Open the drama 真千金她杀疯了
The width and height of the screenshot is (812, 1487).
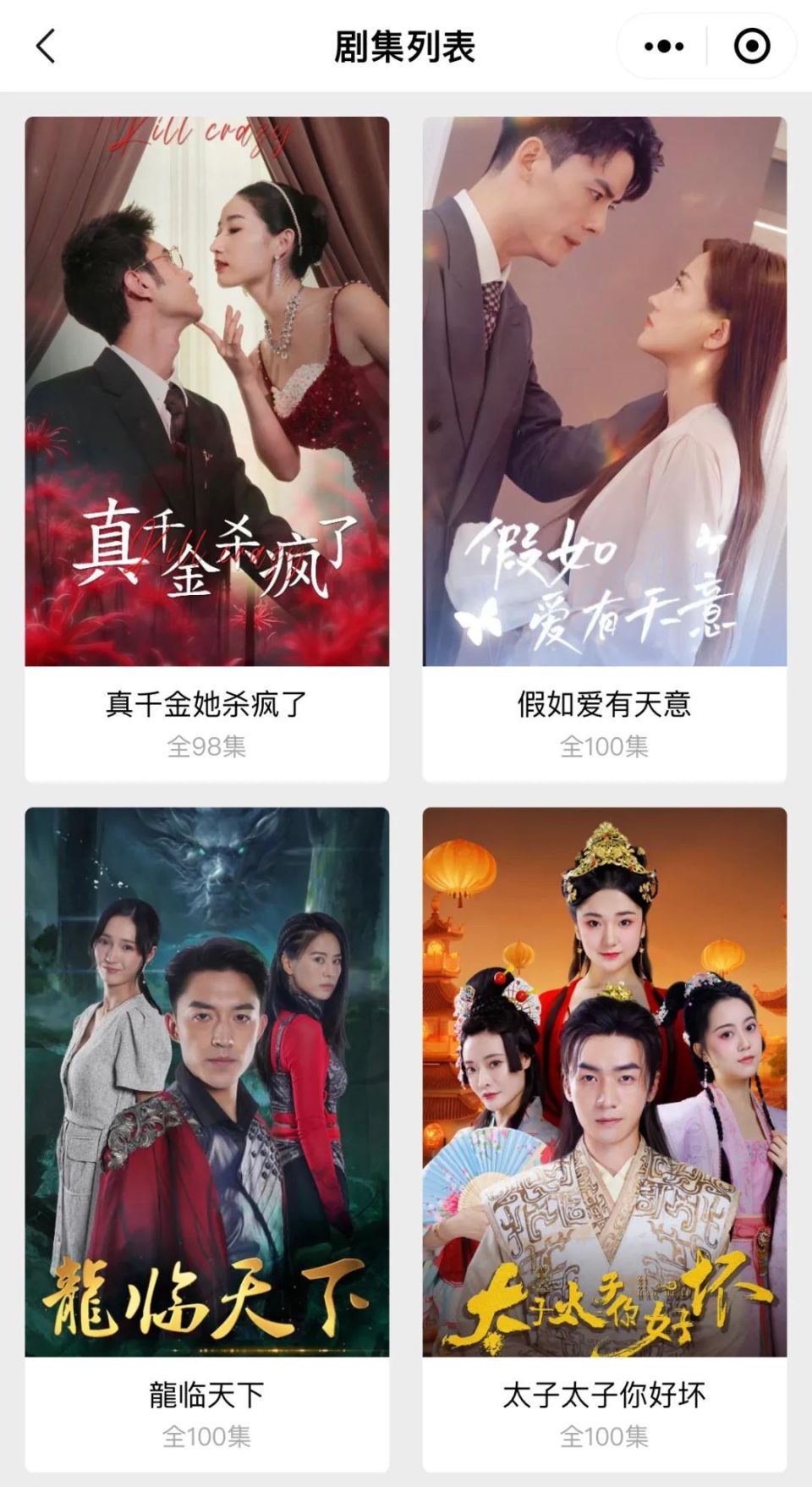pos(206,449)
